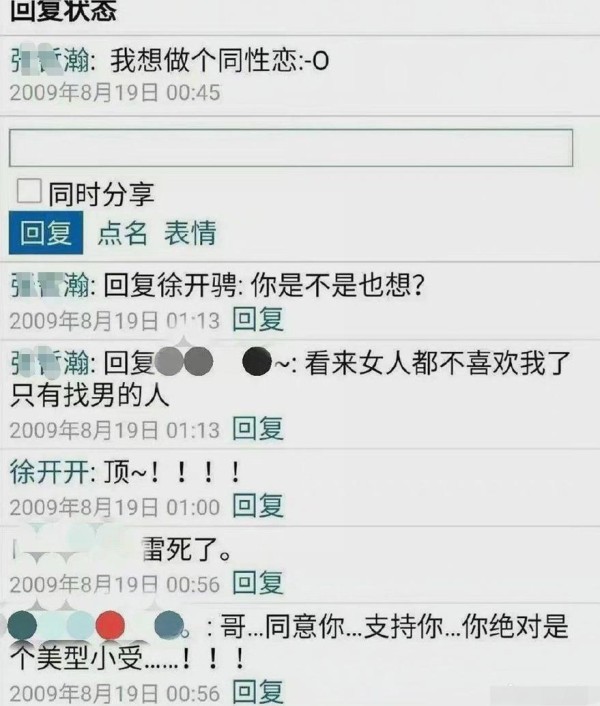Screen dimensions: 600x706
Task: Open the 表情 emoticon link
Action: (190, 233)
